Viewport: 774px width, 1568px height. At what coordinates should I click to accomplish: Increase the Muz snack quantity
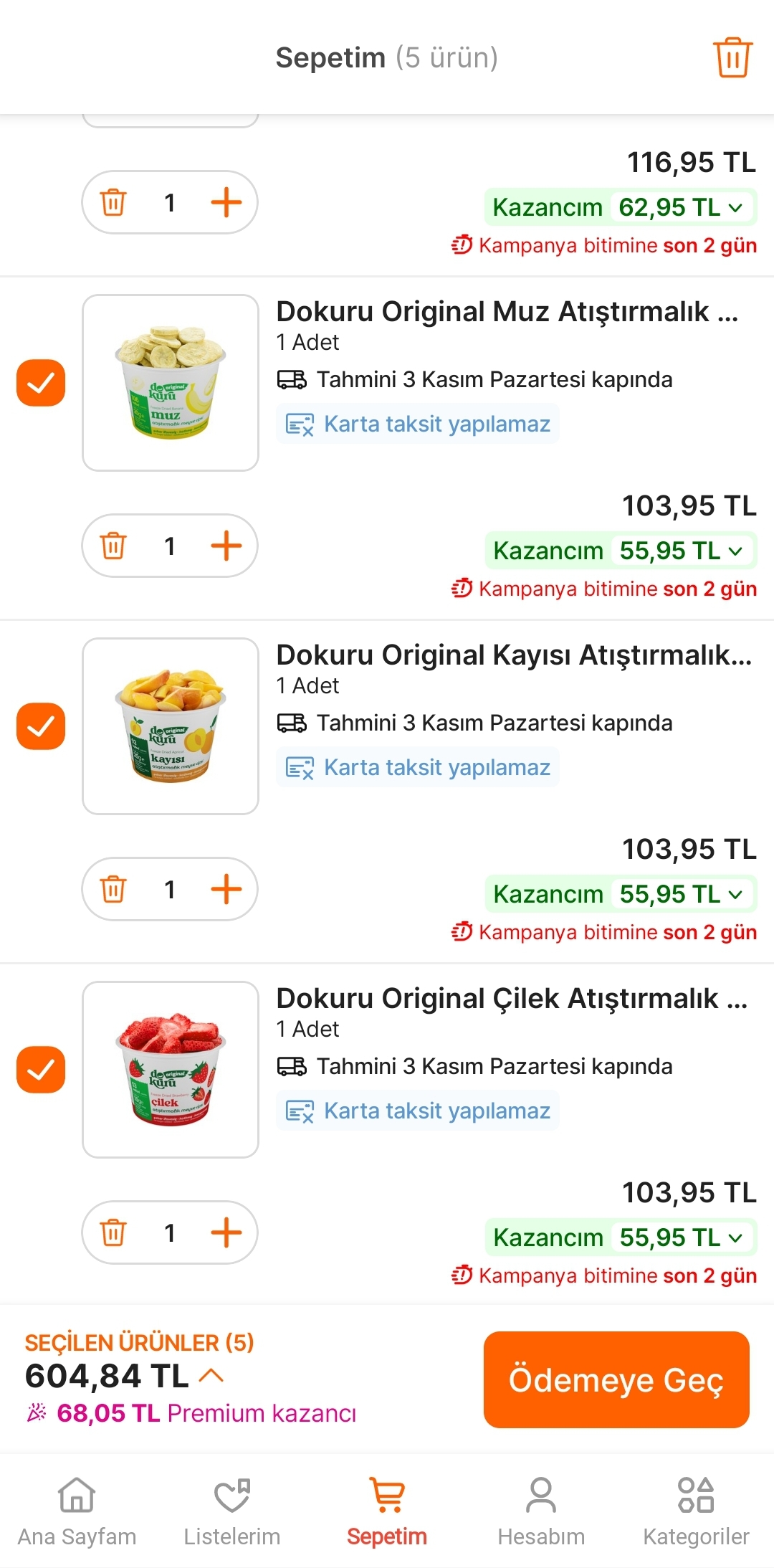tap(226, 546)
